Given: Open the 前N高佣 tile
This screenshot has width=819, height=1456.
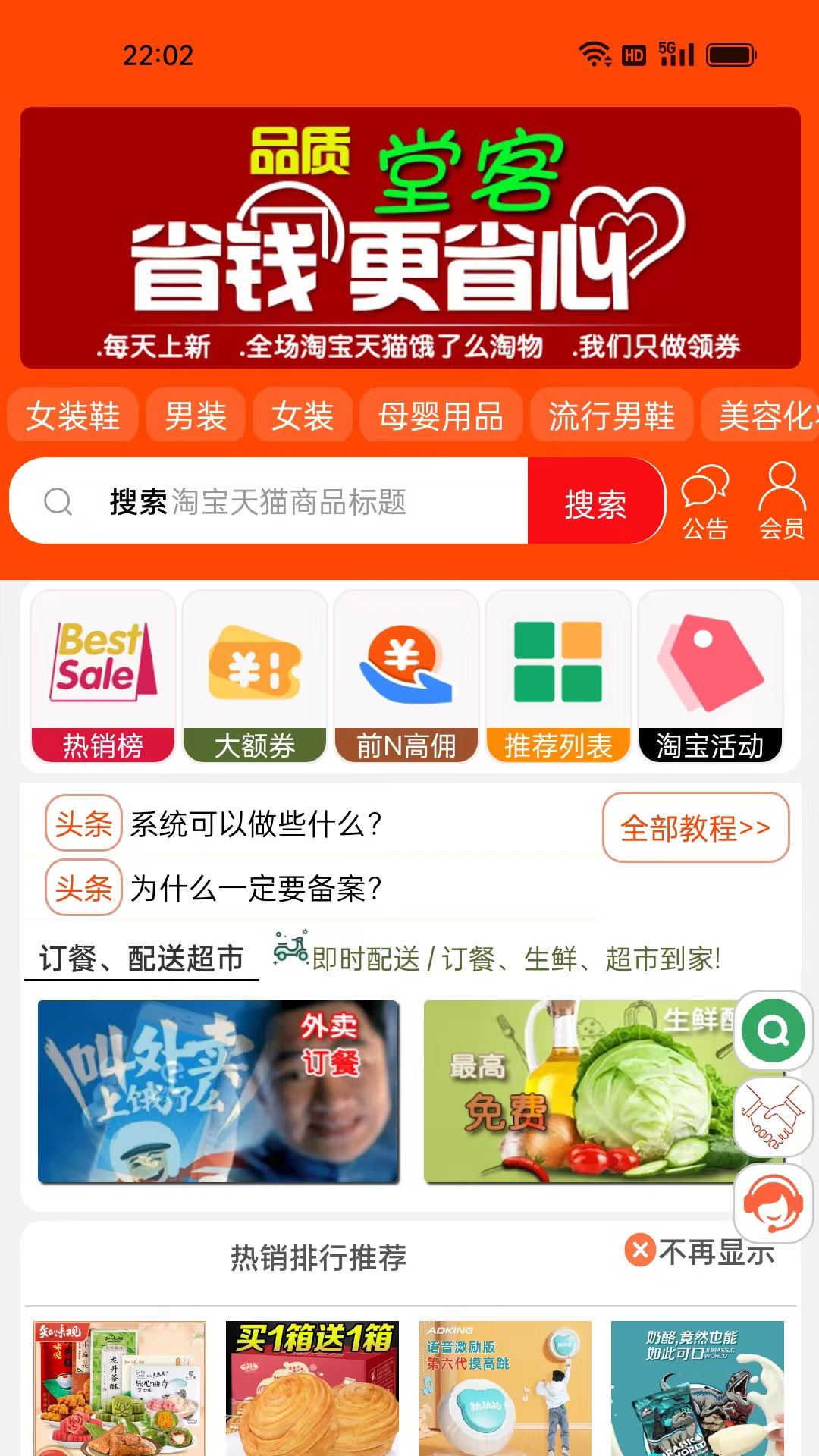Looking at the screenshot, I should pos(406,676).
